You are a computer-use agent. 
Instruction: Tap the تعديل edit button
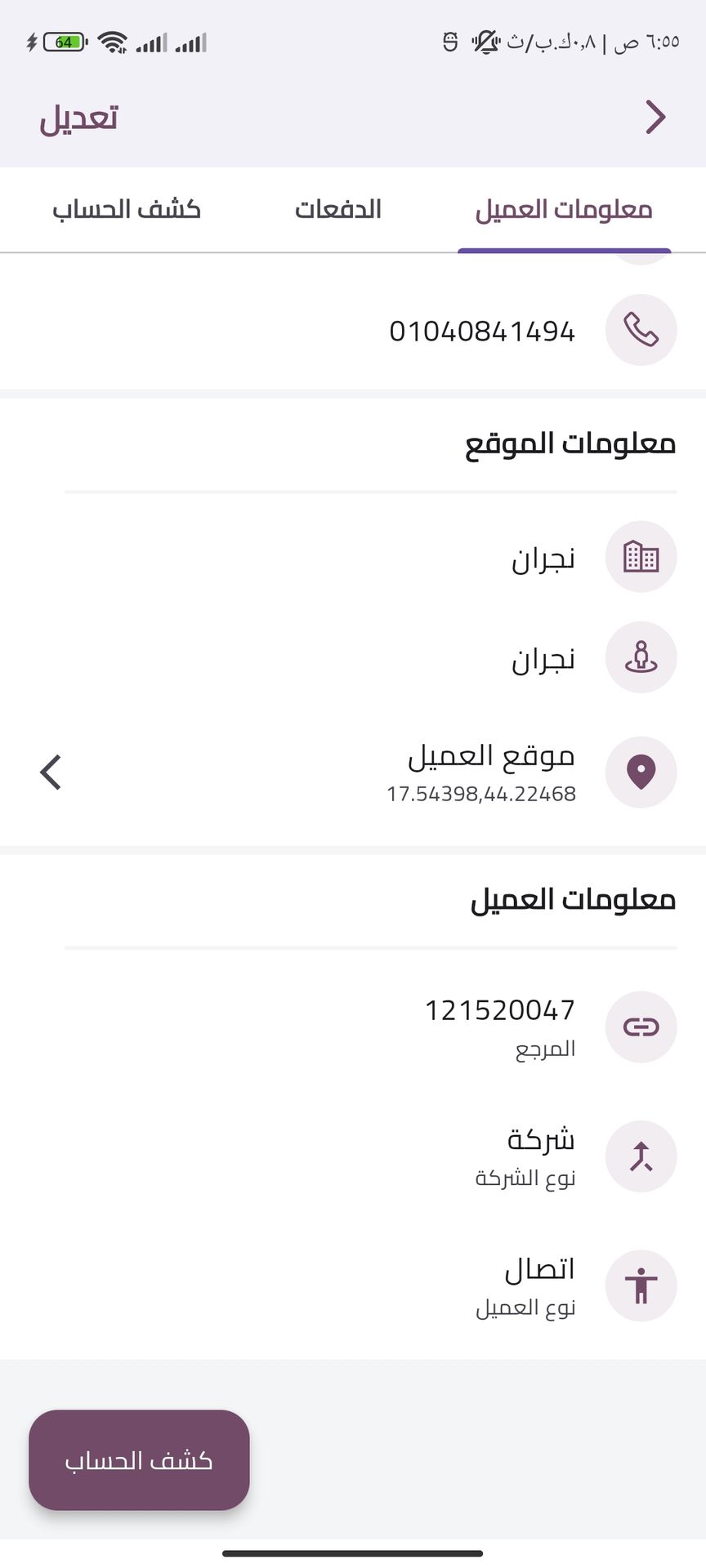click(x=79, y=118)
